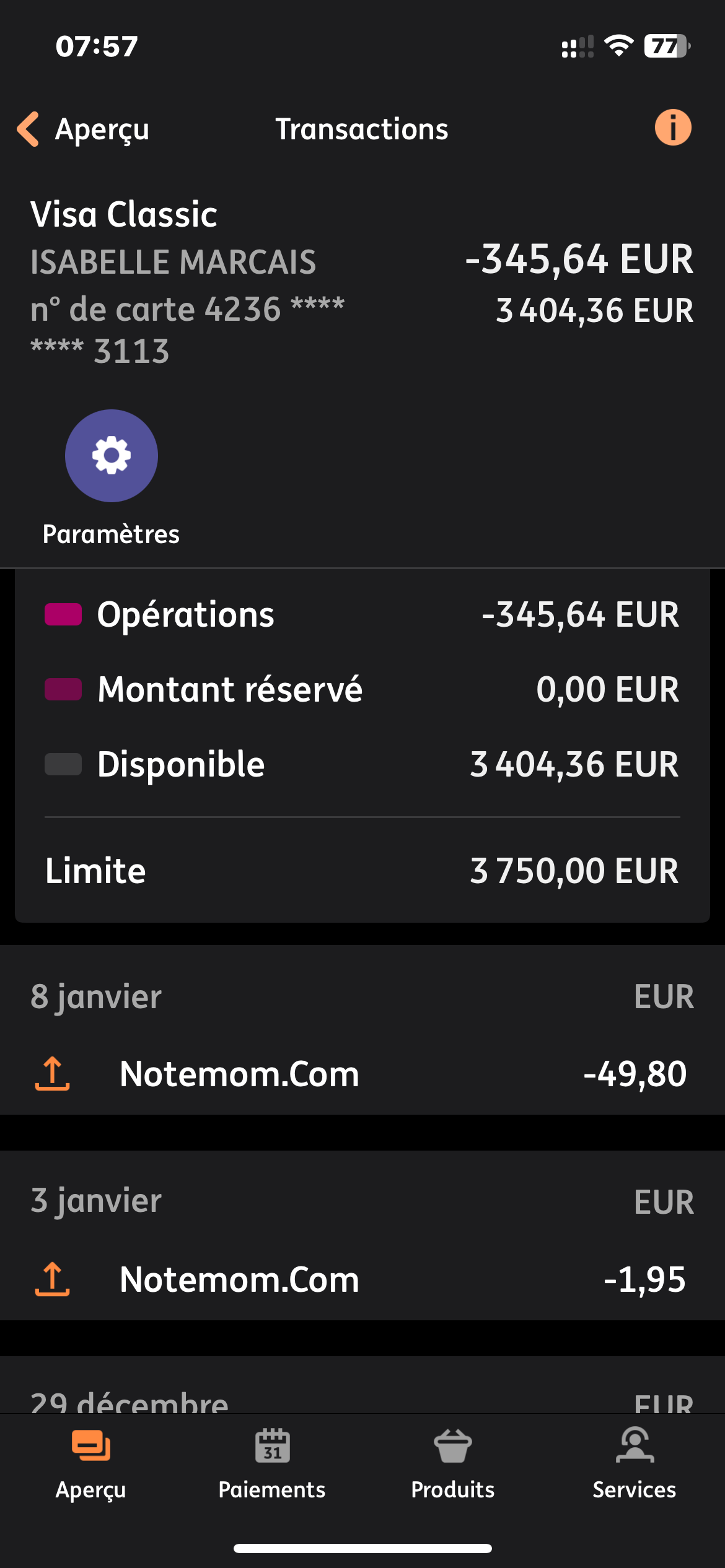
Task: Switch to the Produits tab
Action: (453, 1464)
